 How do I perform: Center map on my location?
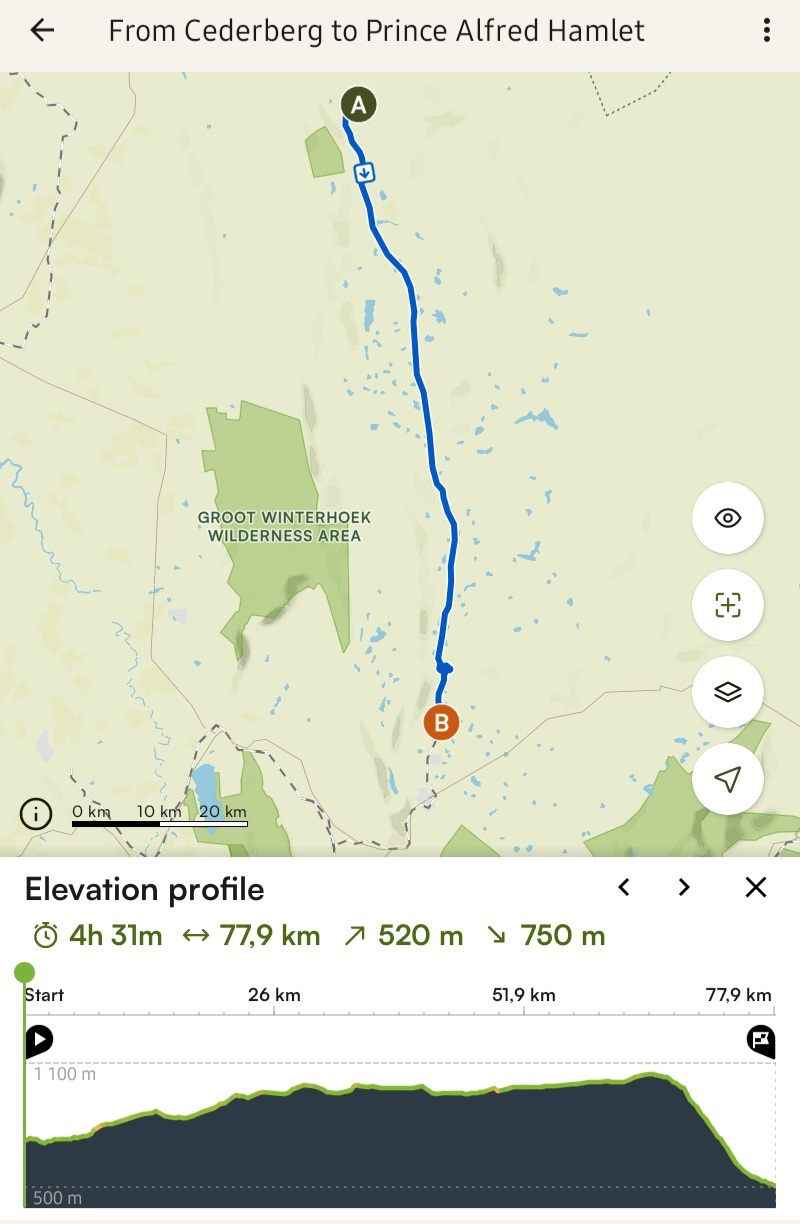pos(728,779)
